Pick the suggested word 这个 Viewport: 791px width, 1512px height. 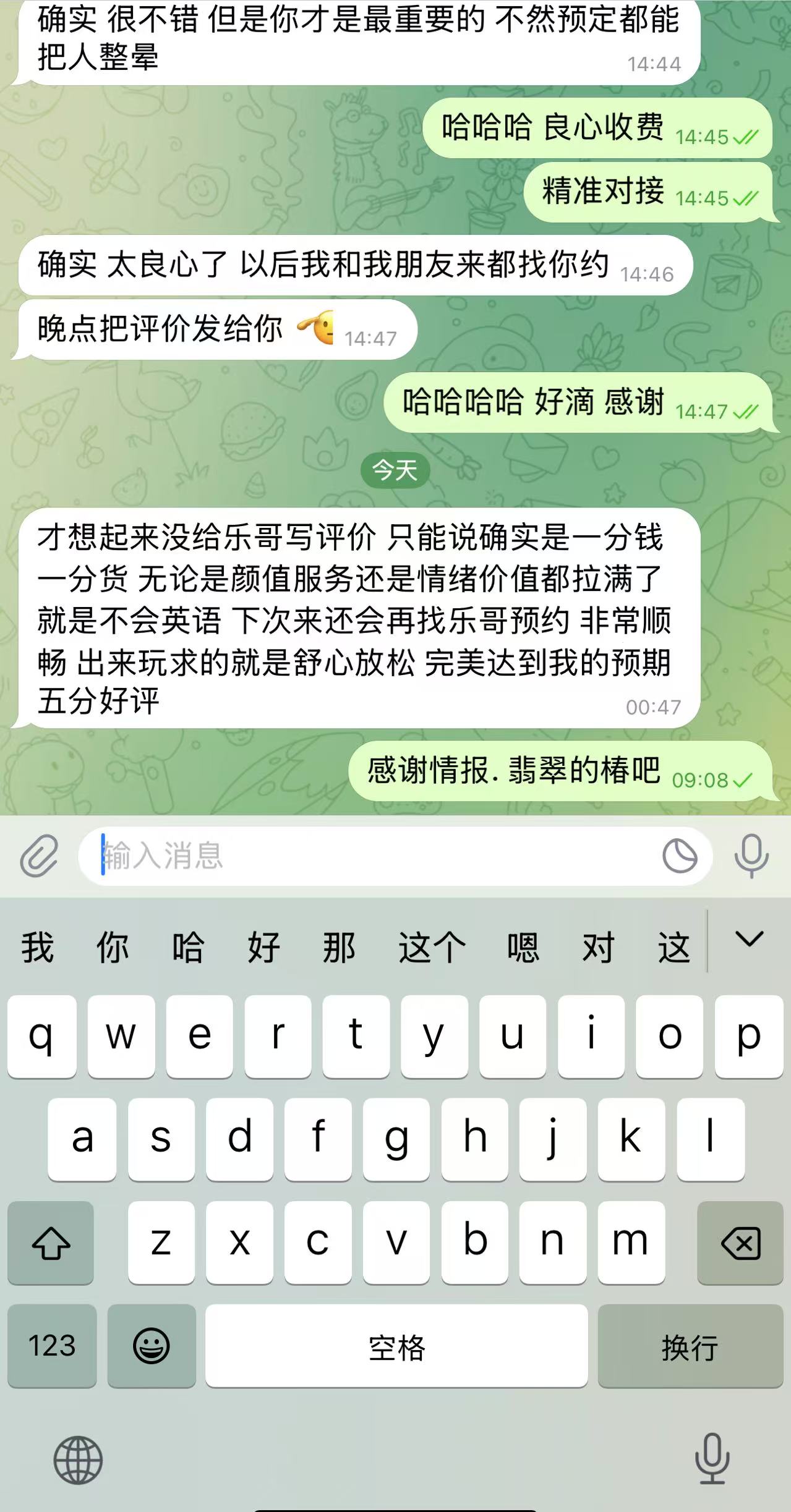[432, 948]
